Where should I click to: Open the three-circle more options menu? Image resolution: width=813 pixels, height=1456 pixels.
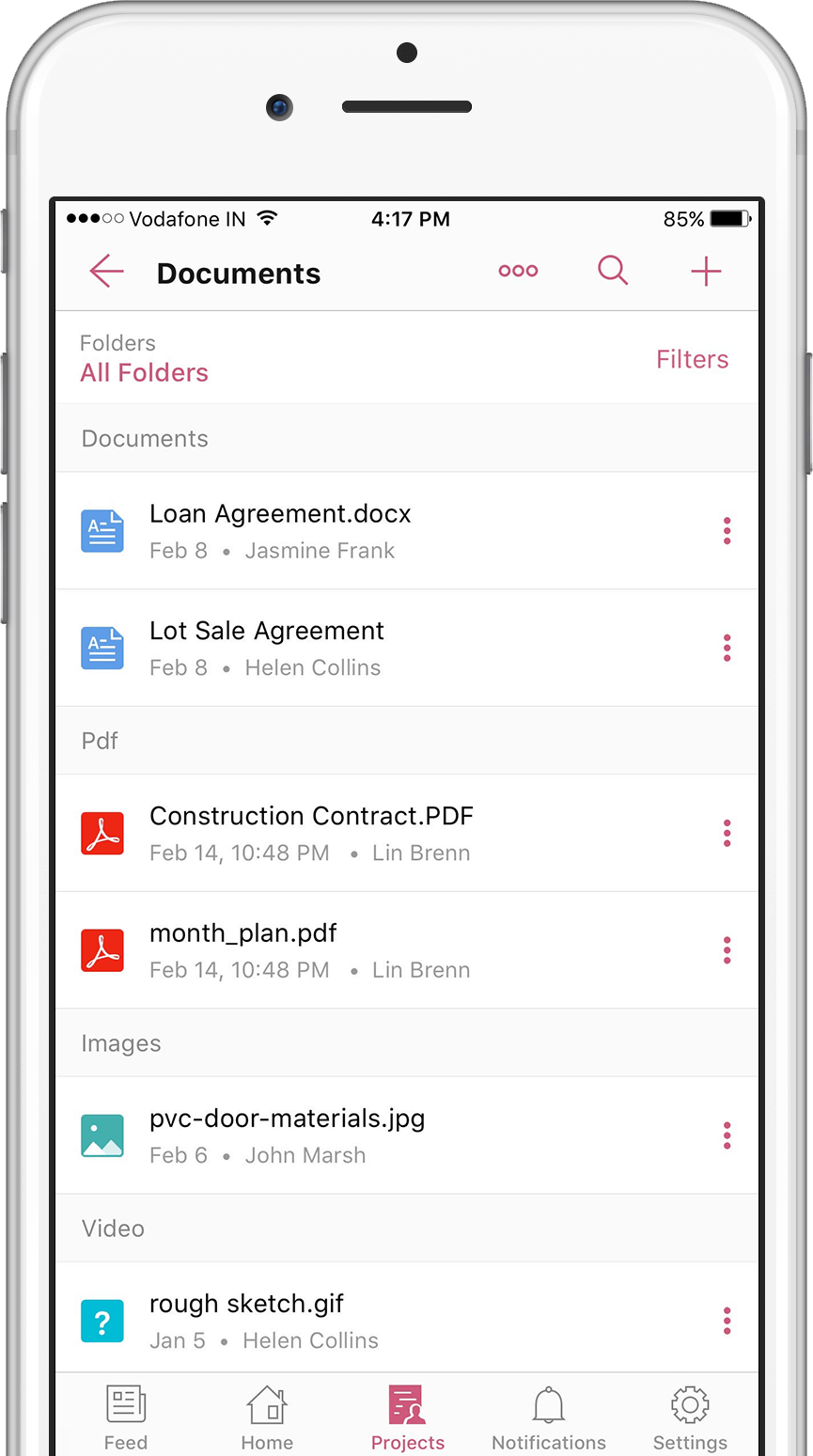click(518, 271)
